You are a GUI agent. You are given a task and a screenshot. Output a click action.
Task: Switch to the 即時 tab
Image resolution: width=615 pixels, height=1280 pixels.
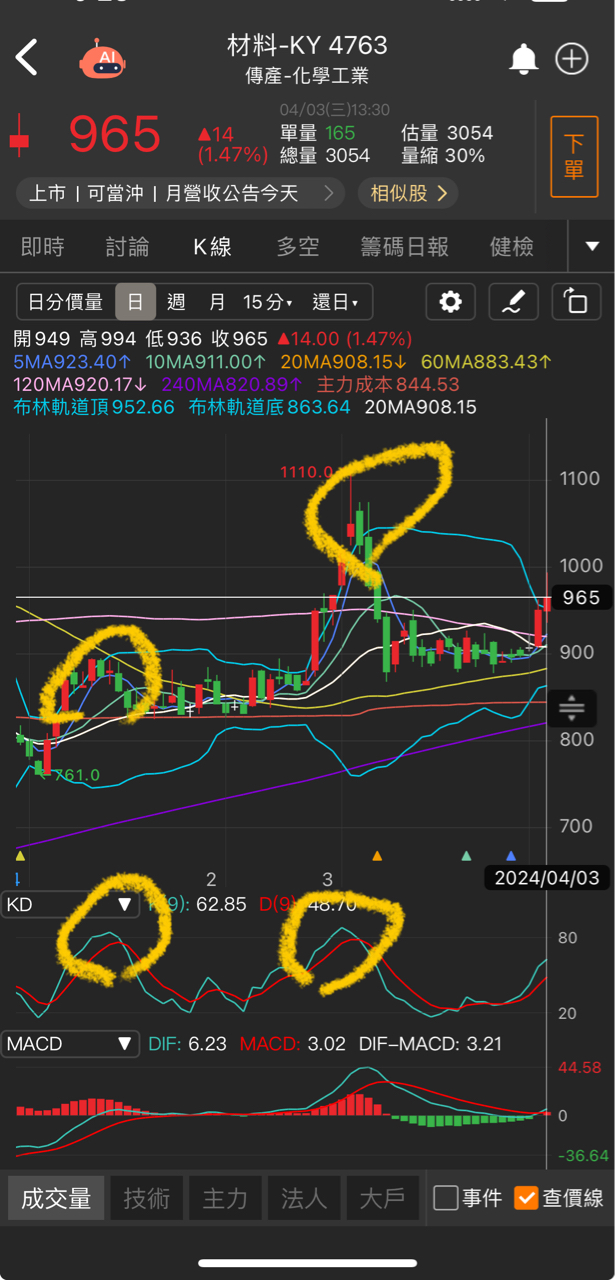pos(42,247)
